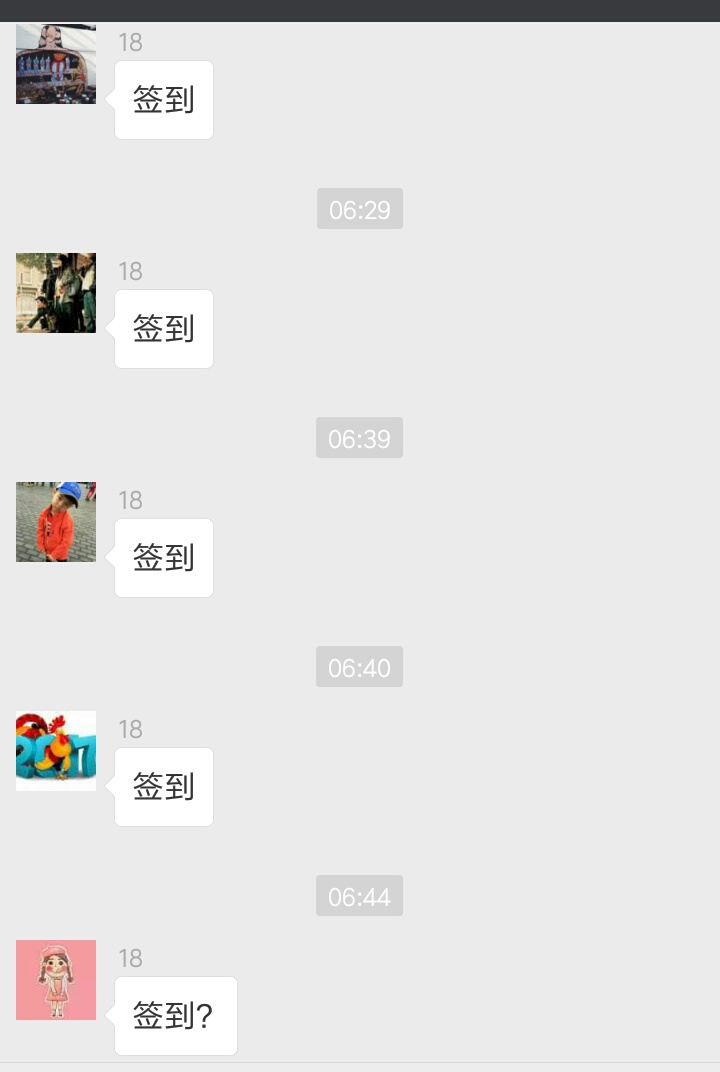Open profile of sender before 06:29 timestamp
Viewport: 720px width, 1072px height.
point(56,64)
